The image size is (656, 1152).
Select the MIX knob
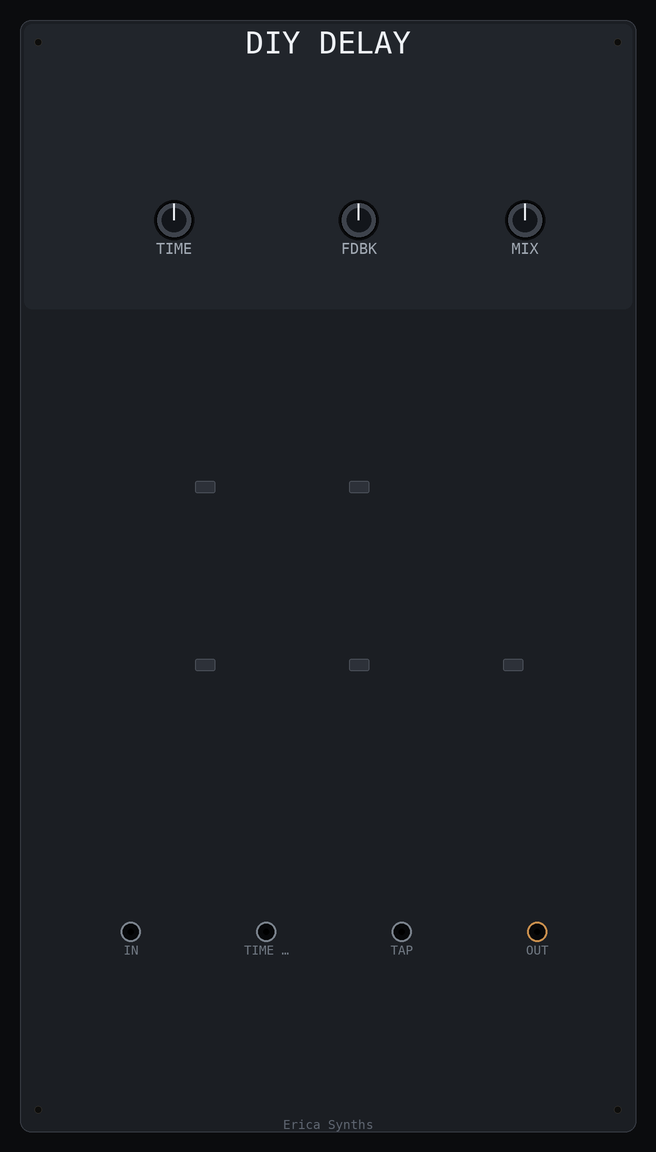[x=525, y=220]
